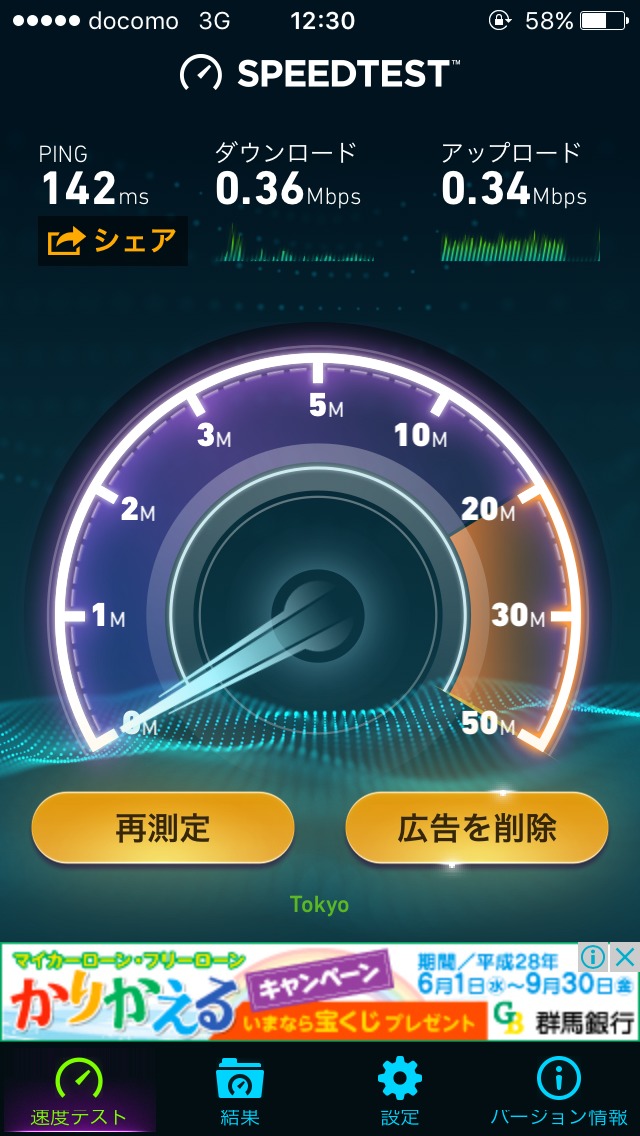Open the ad info icon

tap(594, 957)
